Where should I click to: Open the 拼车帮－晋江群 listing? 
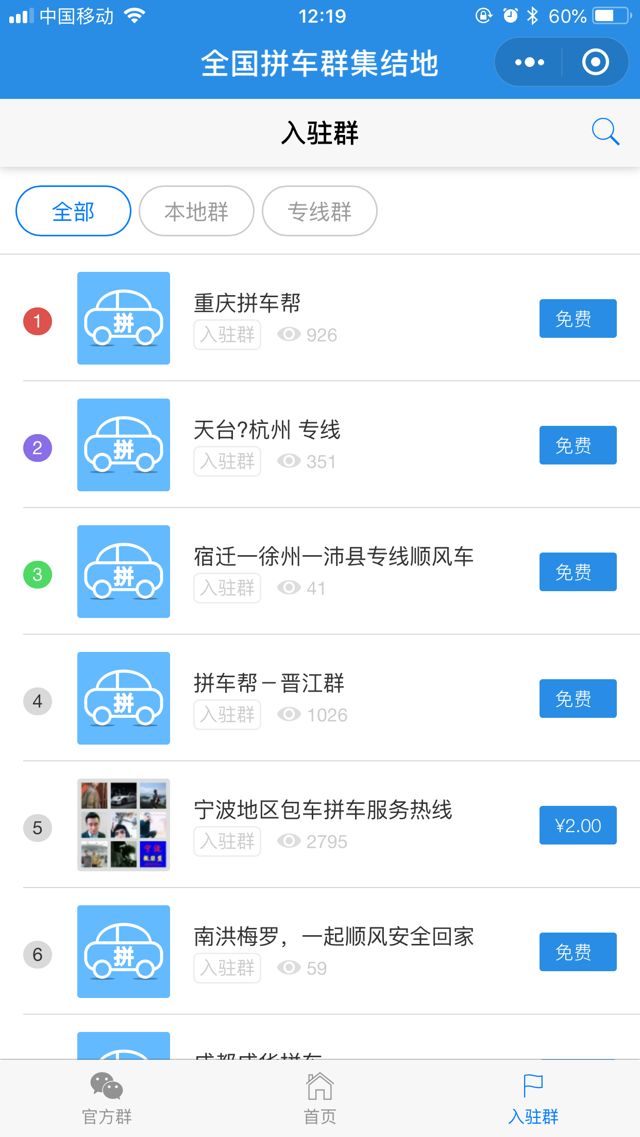(x=269, y=683)
